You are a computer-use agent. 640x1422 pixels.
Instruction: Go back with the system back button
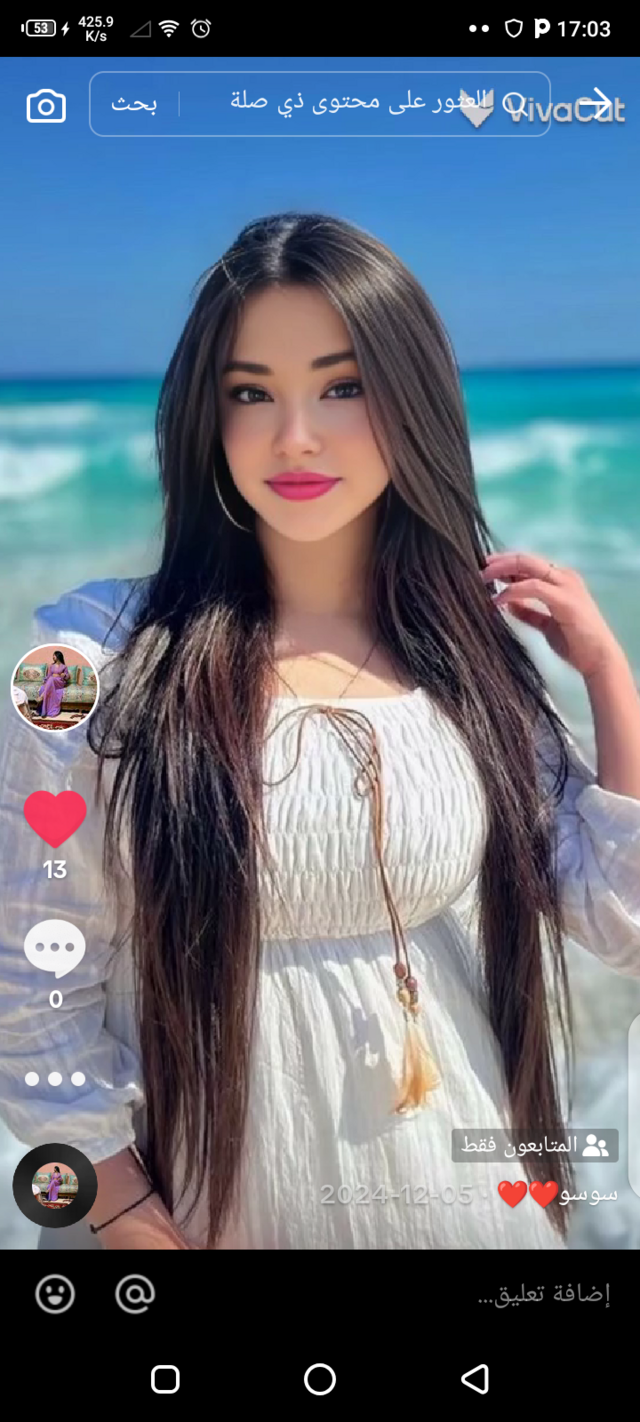475,1380
